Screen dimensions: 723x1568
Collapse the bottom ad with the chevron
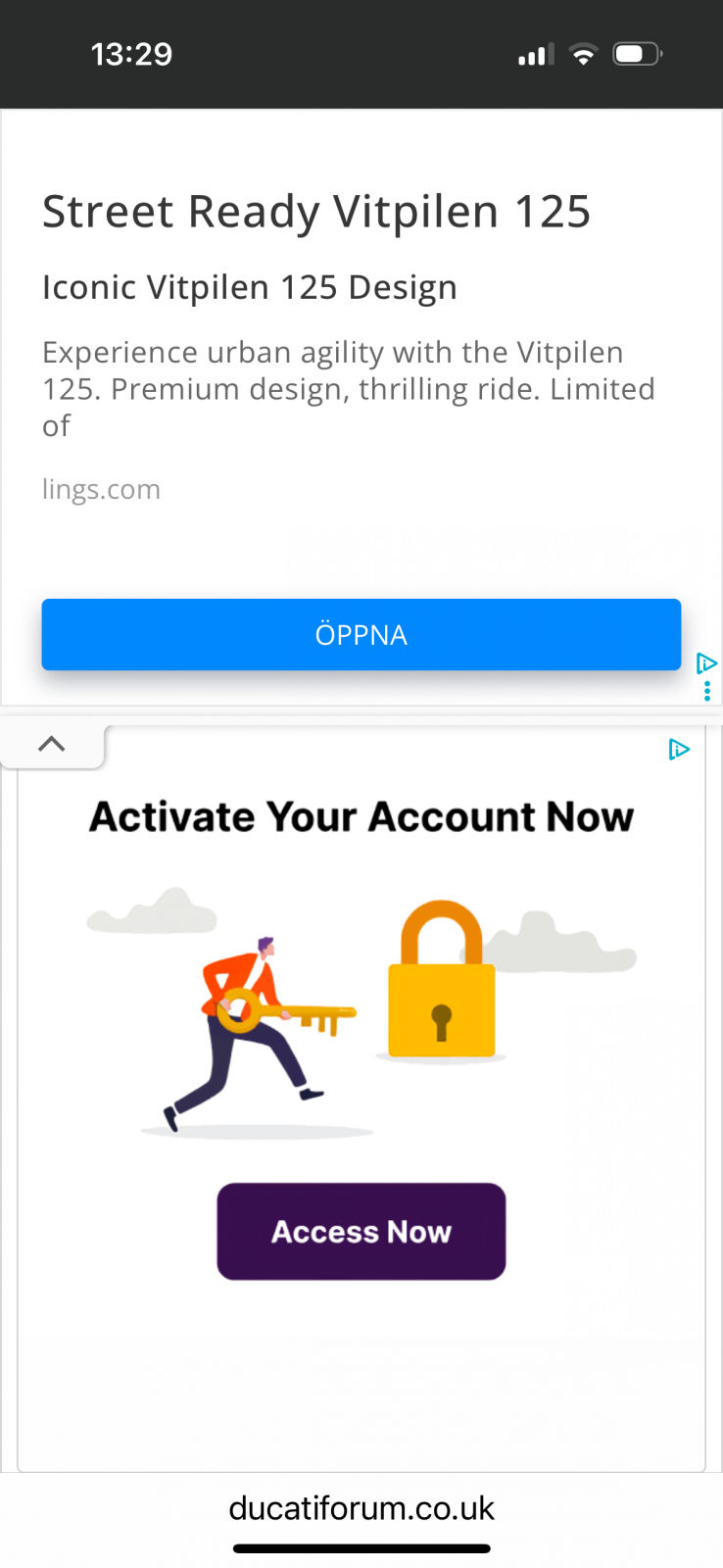click(52, 745)
